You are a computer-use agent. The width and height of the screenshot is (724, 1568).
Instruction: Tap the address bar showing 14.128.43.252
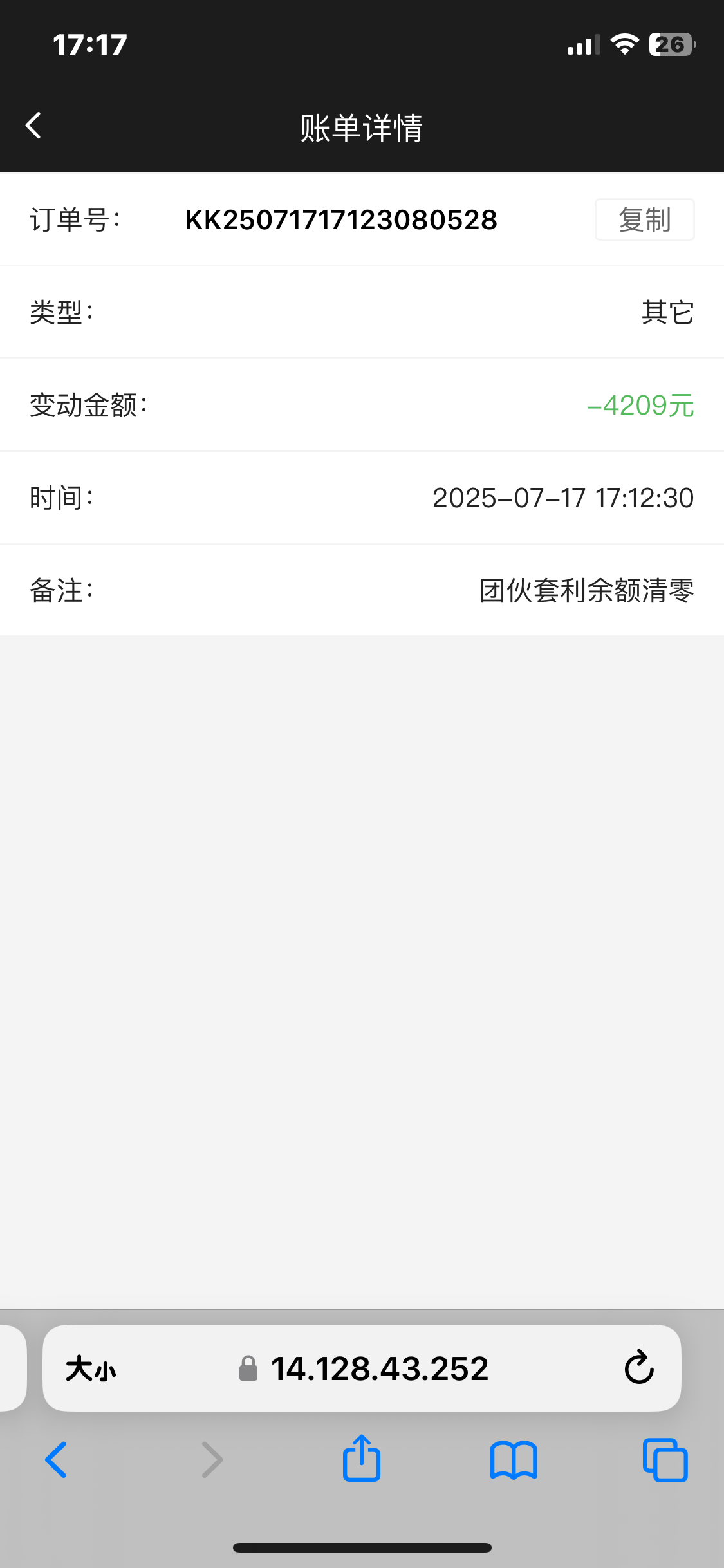point(378,1368)
